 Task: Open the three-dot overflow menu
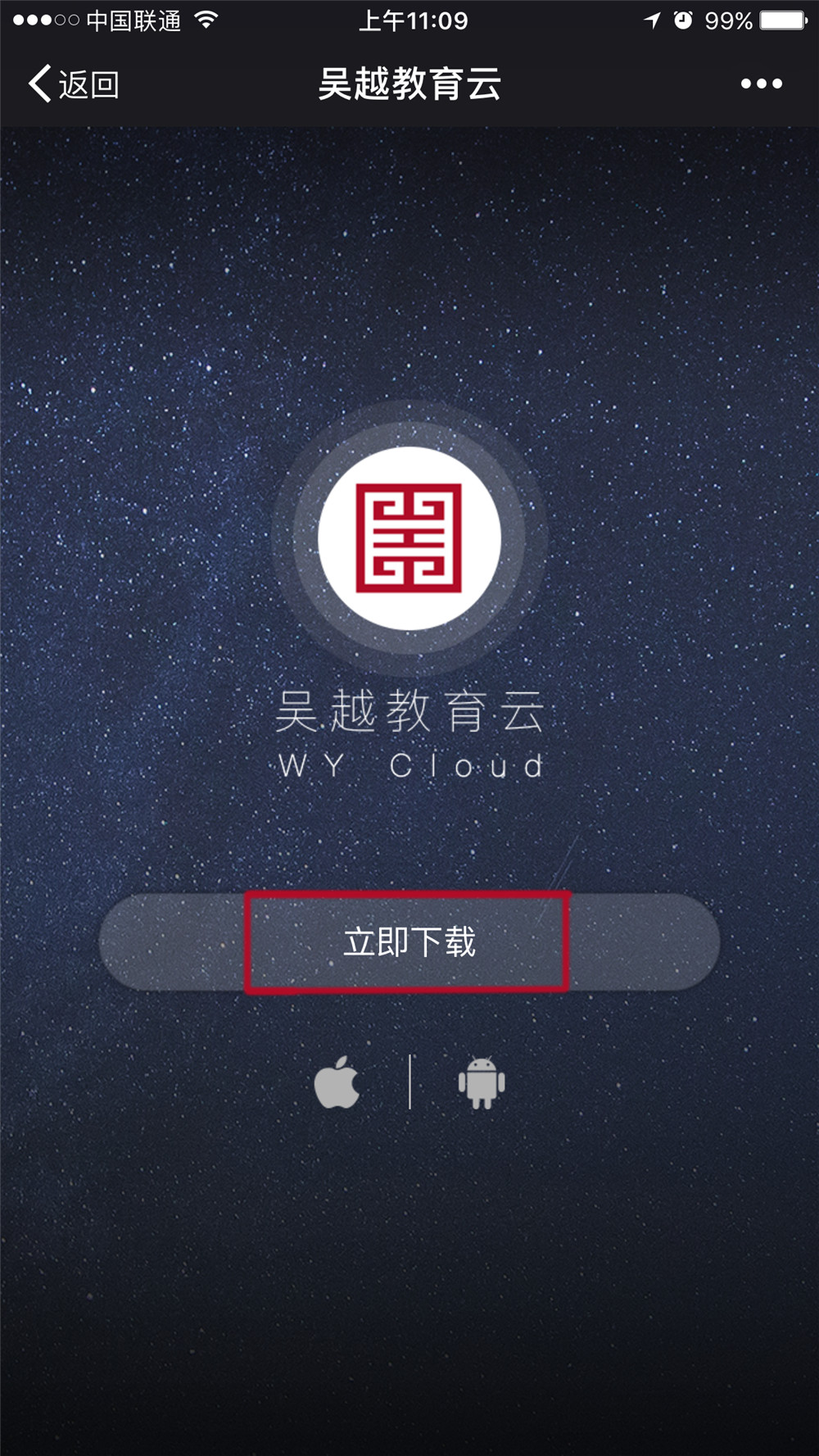pos(761,84)
